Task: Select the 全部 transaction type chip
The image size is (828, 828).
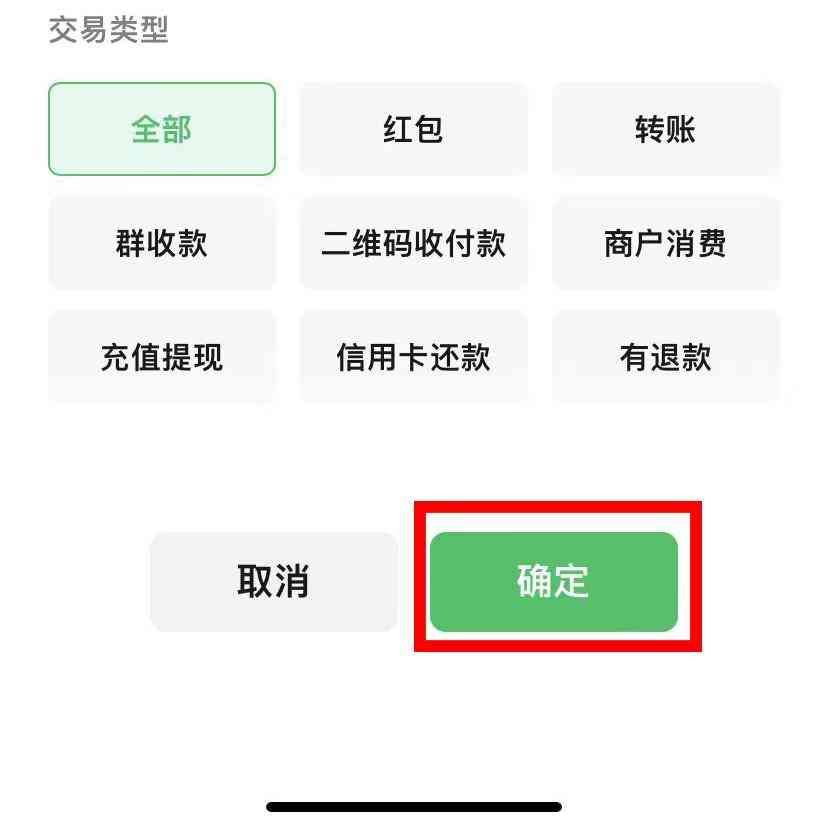Action: (x=161, y=129)
